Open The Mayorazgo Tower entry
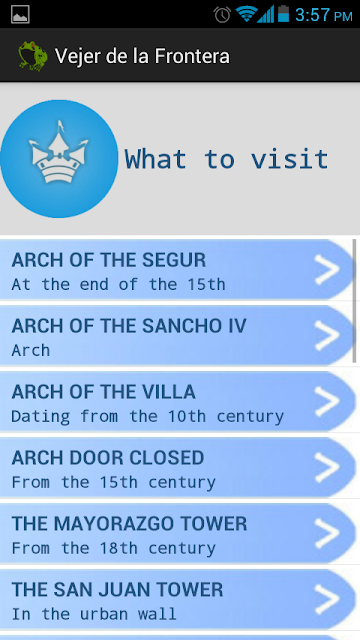 coord(178,533)
